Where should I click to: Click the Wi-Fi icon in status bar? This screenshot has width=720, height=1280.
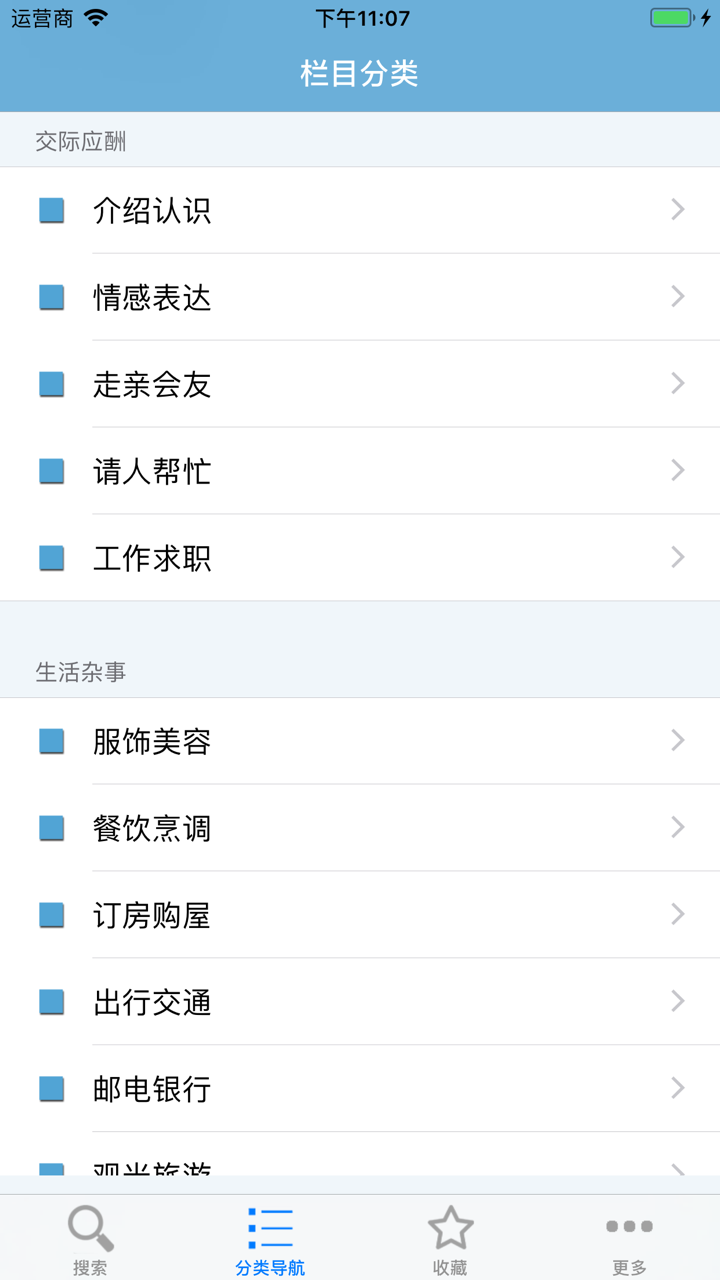[x=97, y=16]
